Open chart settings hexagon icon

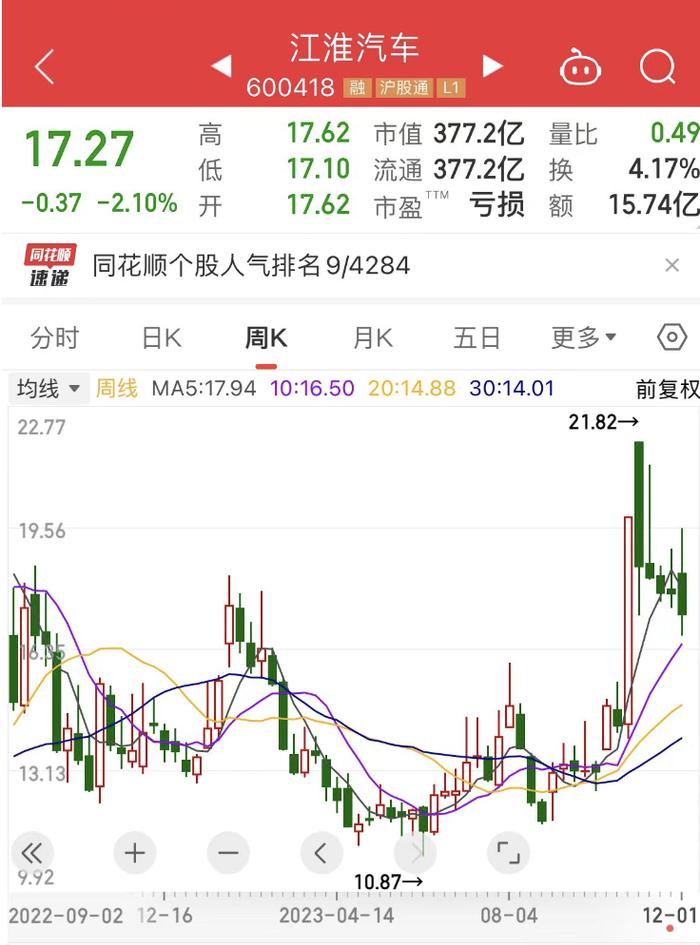click(x=672, y=337)
